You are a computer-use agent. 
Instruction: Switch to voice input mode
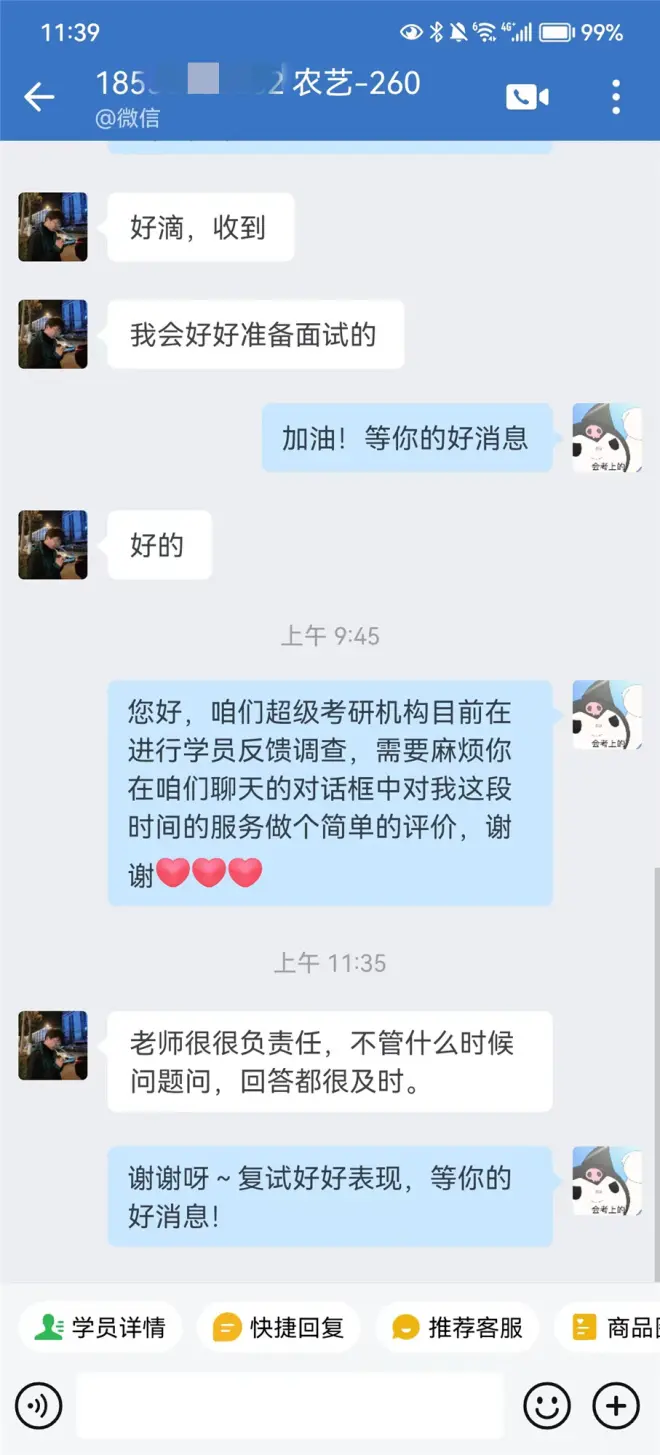(39, 1406)
